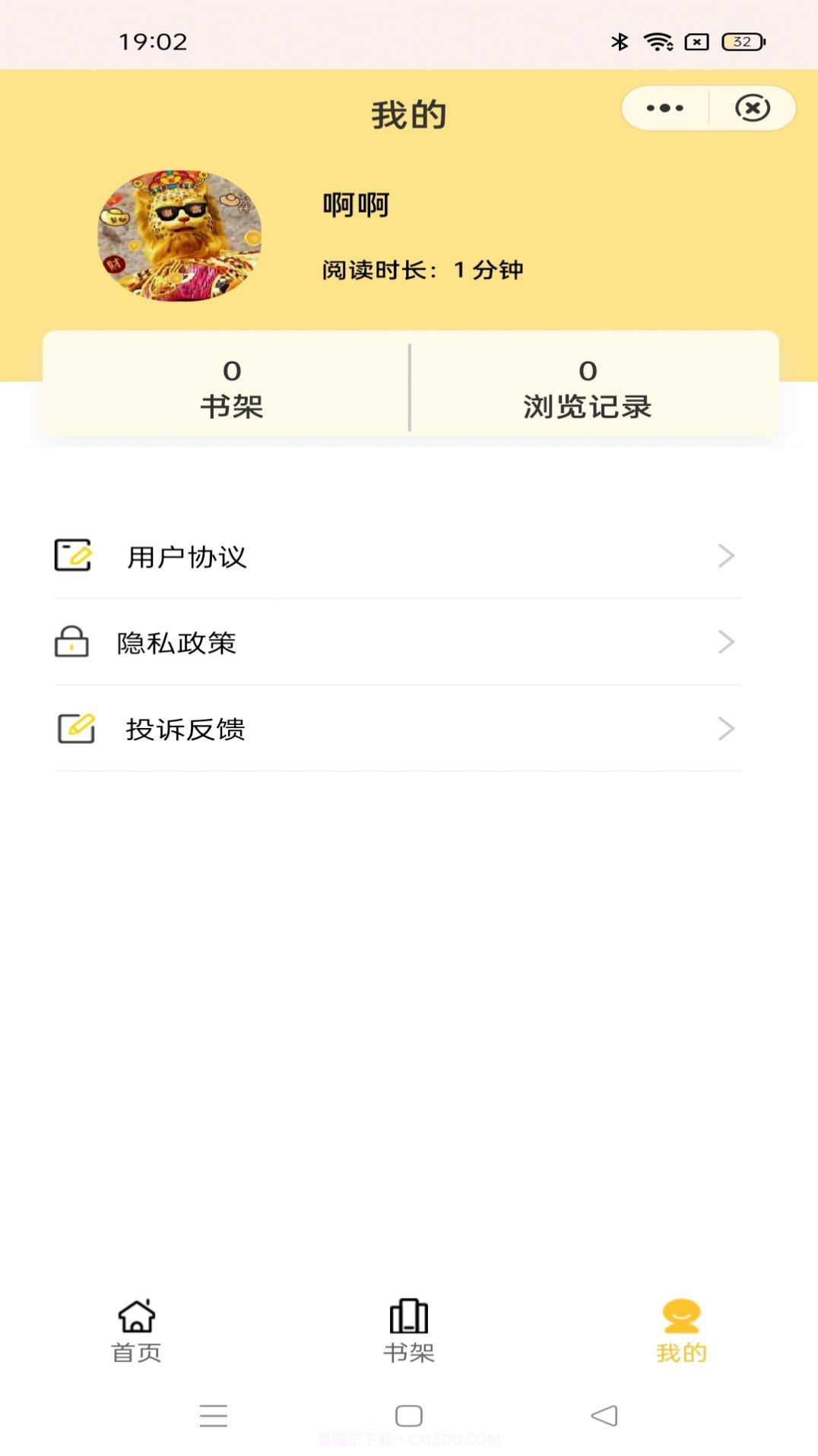This screenshot has height=1456, width=818.
Task: Expand the 用户协议 row chevron
Action: [726, 556]
